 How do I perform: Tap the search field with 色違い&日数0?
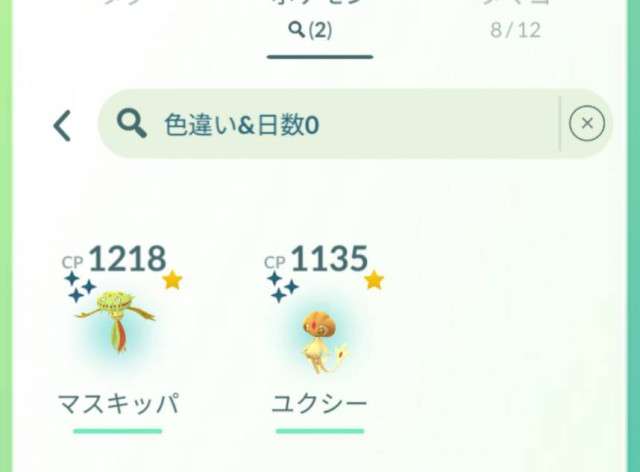(330, 124)
